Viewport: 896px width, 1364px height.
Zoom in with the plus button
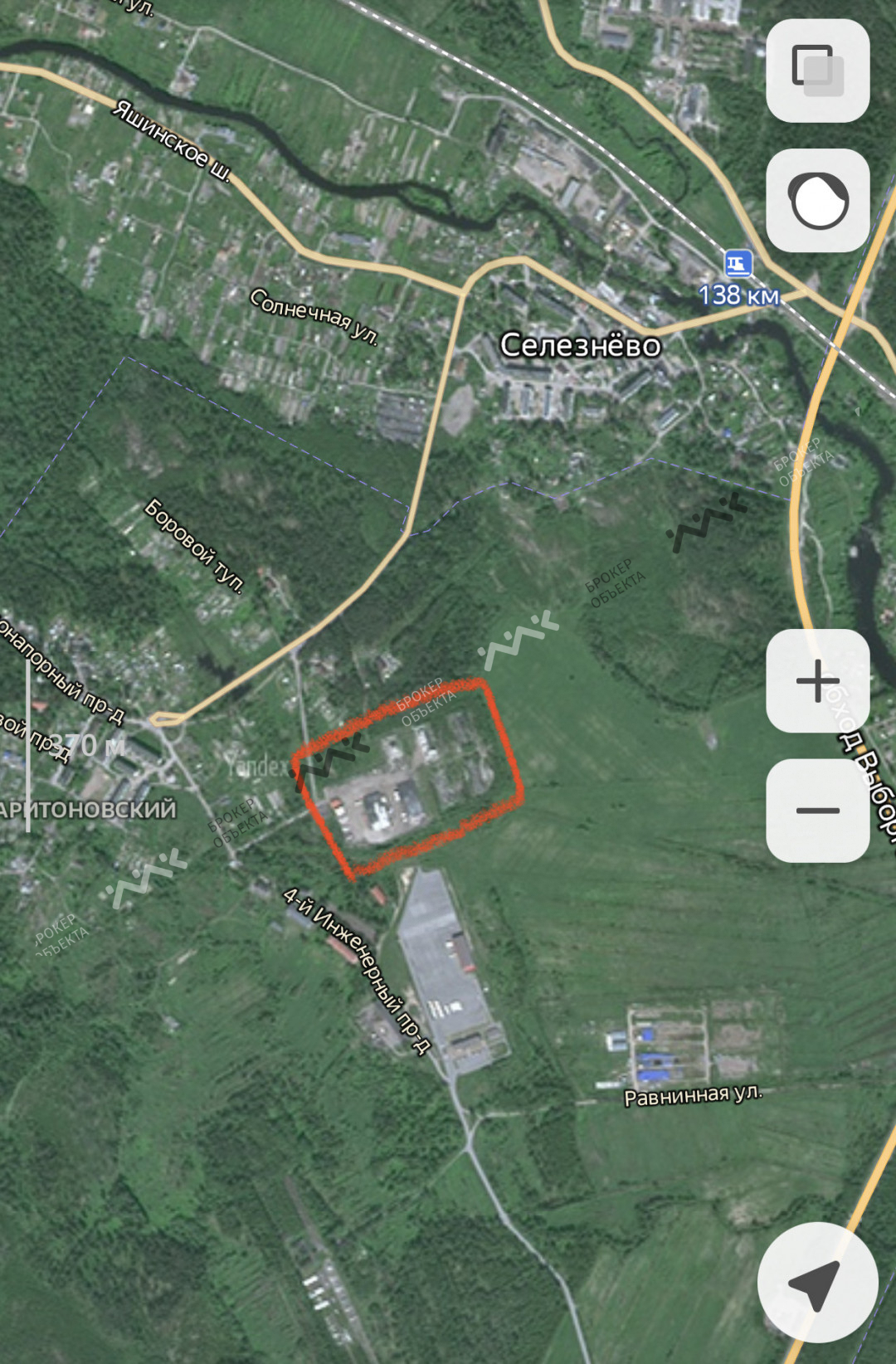817,681
